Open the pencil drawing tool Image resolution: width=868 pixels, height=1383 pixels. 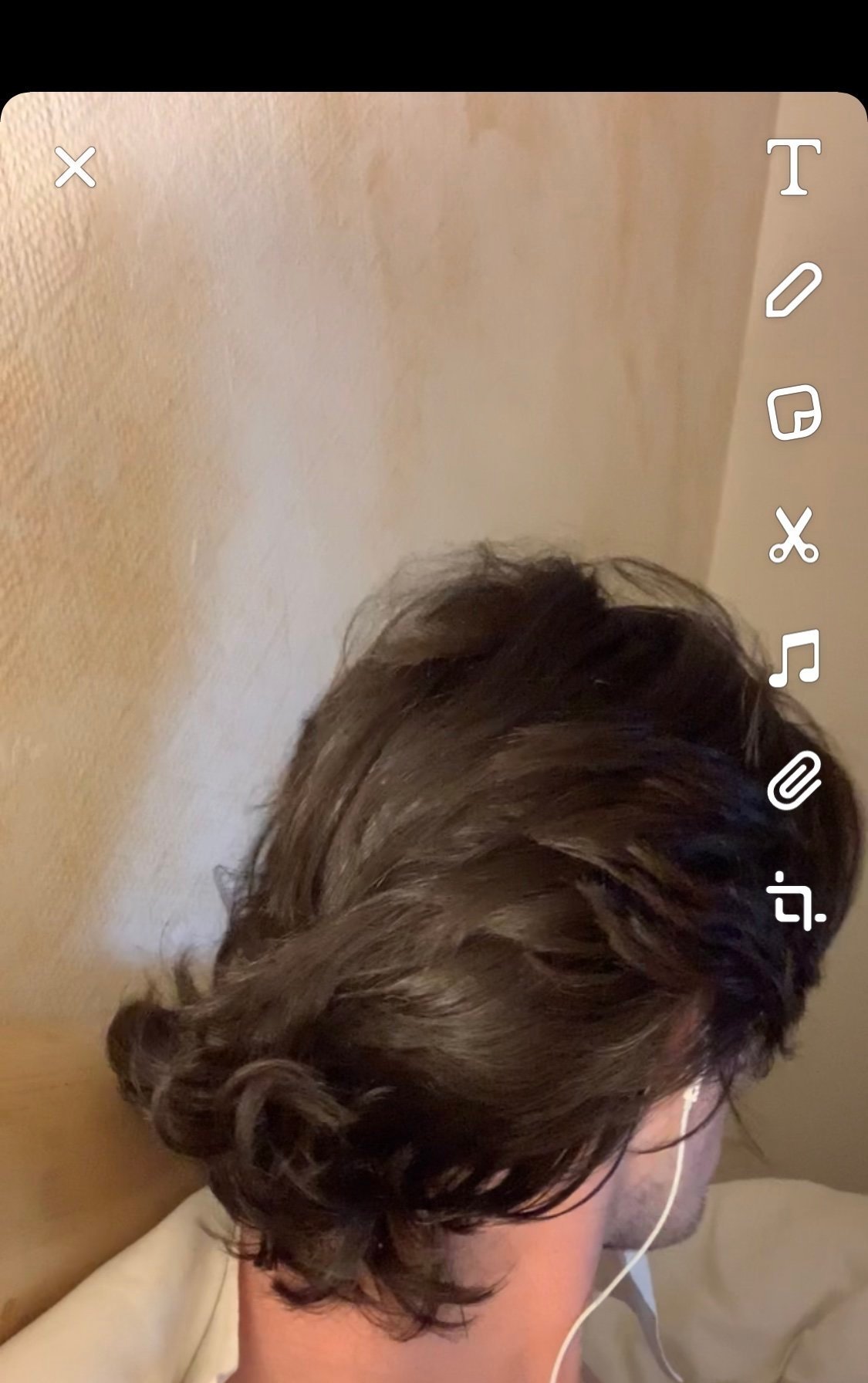[793, 289]
